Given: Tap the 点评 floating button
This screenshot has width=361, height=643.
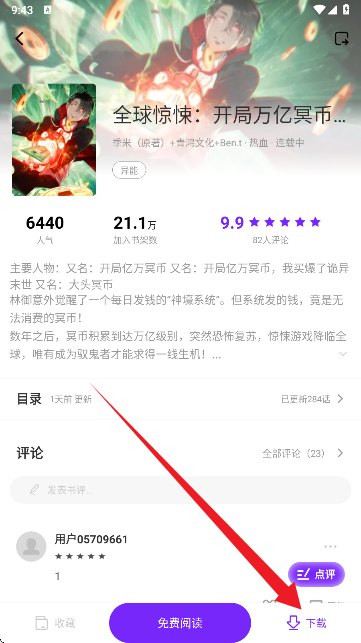Looking at the screenshot, I should tap(316, 574).
